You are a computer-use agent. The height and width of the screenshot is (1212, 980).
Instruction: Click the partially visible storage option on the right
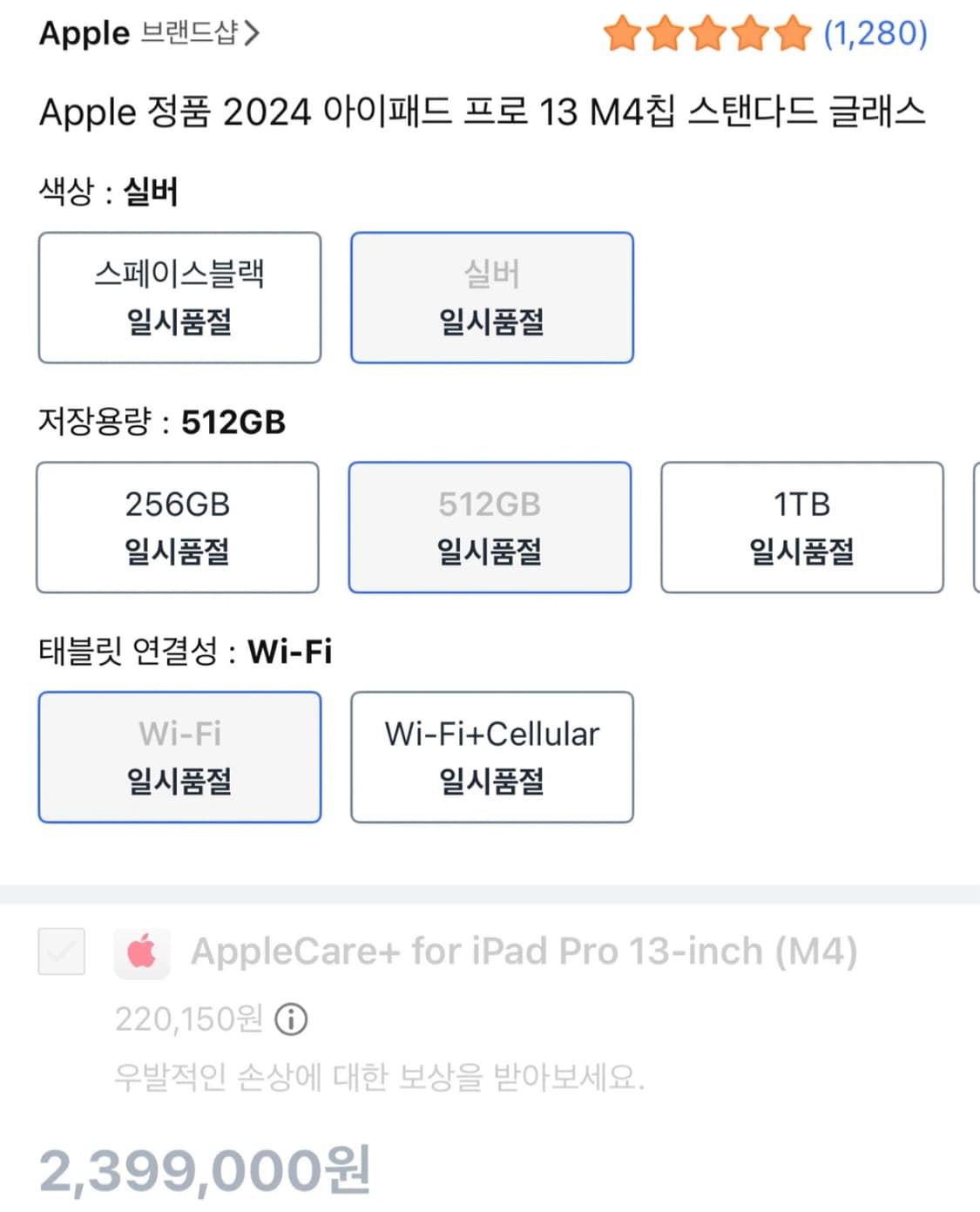tap(974, 527)
